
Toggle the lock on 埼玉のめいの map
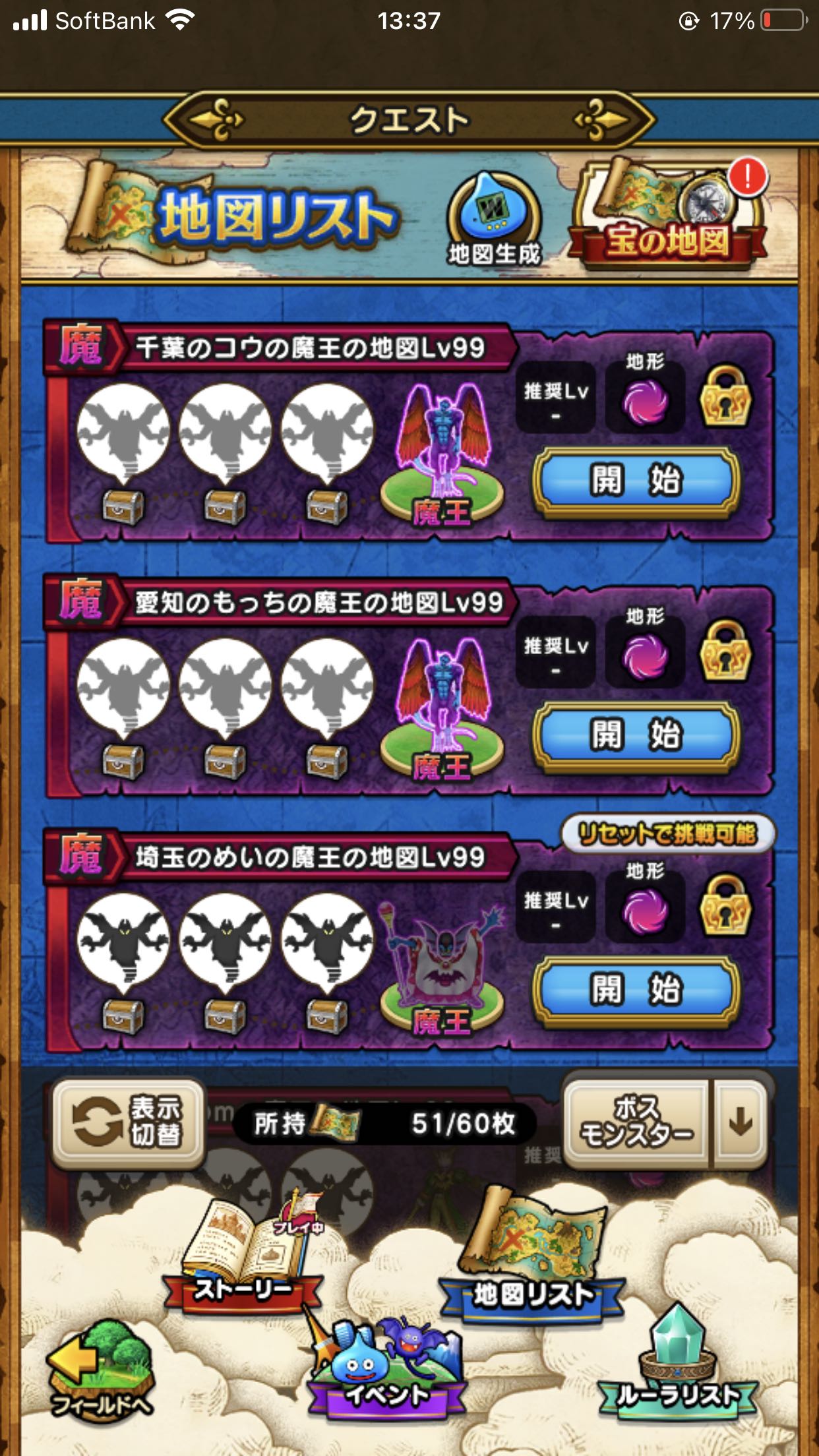click(725, 905)
